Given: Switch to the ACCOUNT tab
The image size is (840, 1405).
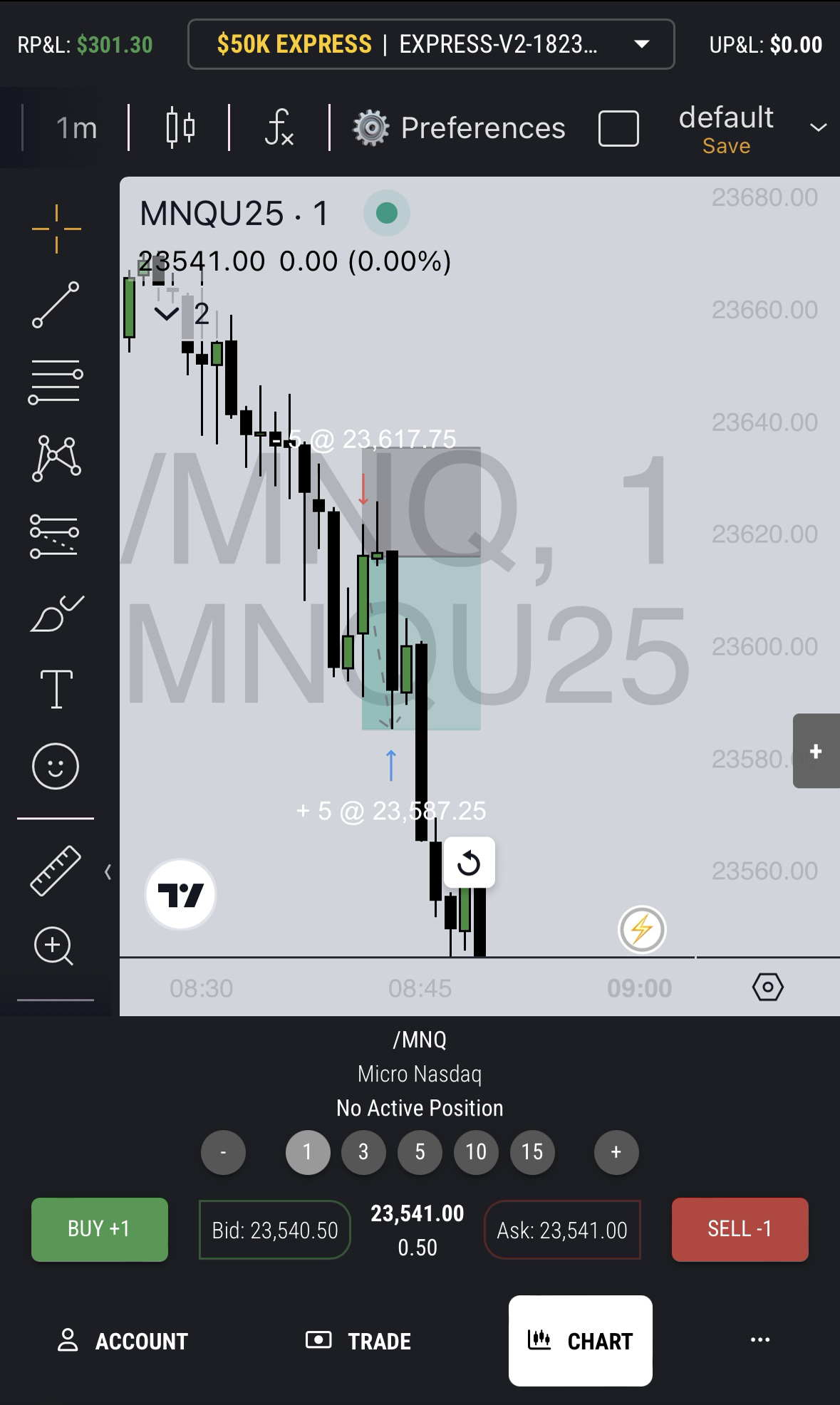Looking at the screenshot, I should pos(123,1341).
